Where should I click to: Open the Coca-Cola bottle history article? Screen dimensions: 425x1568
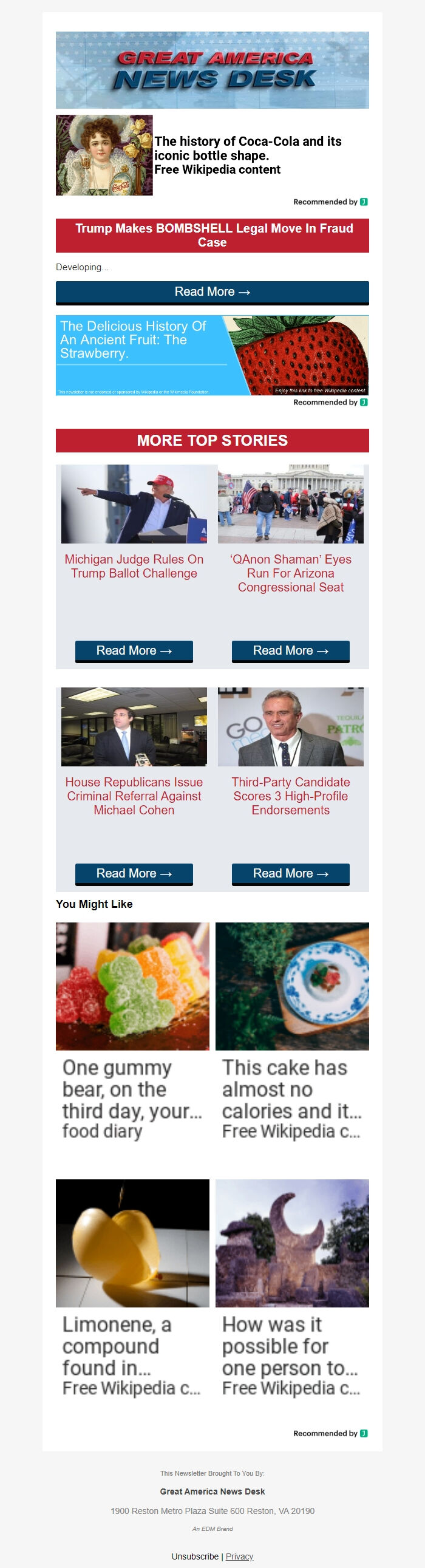tap(247, 155)
